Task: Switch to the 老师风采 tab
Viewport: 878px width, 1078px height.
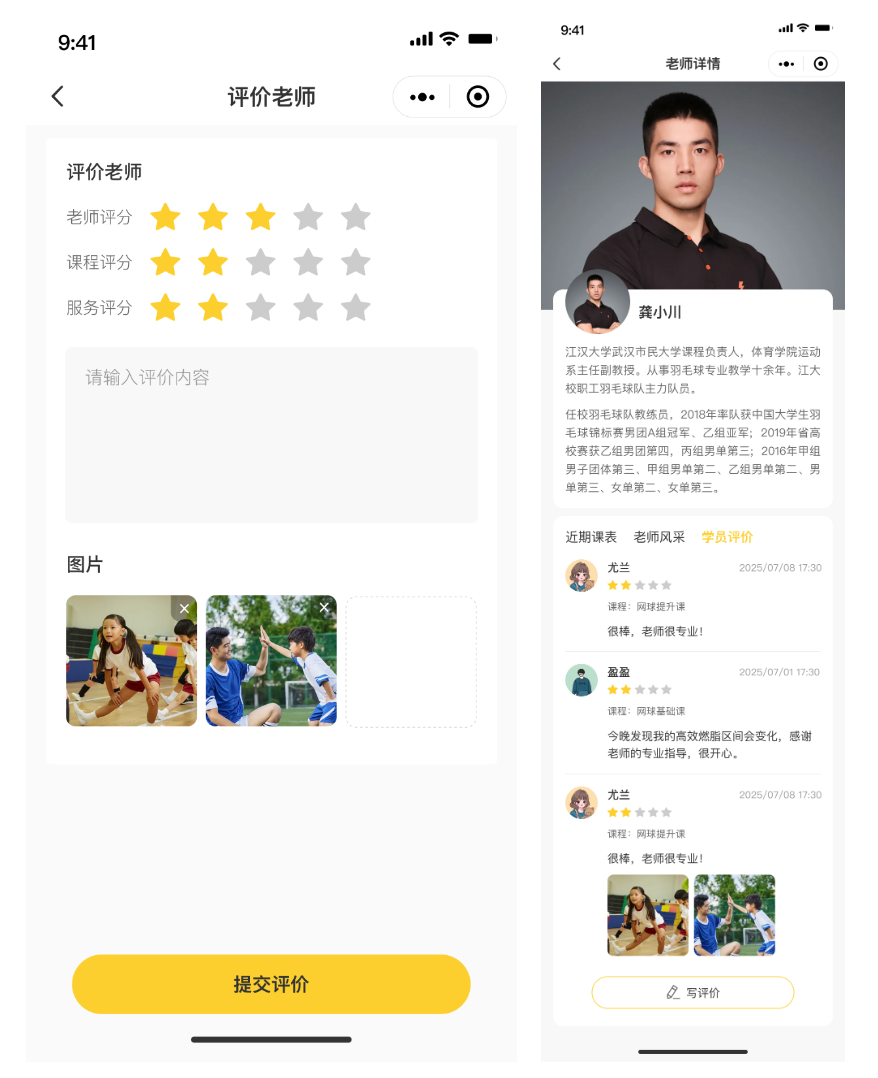Action: pos(659,537)
